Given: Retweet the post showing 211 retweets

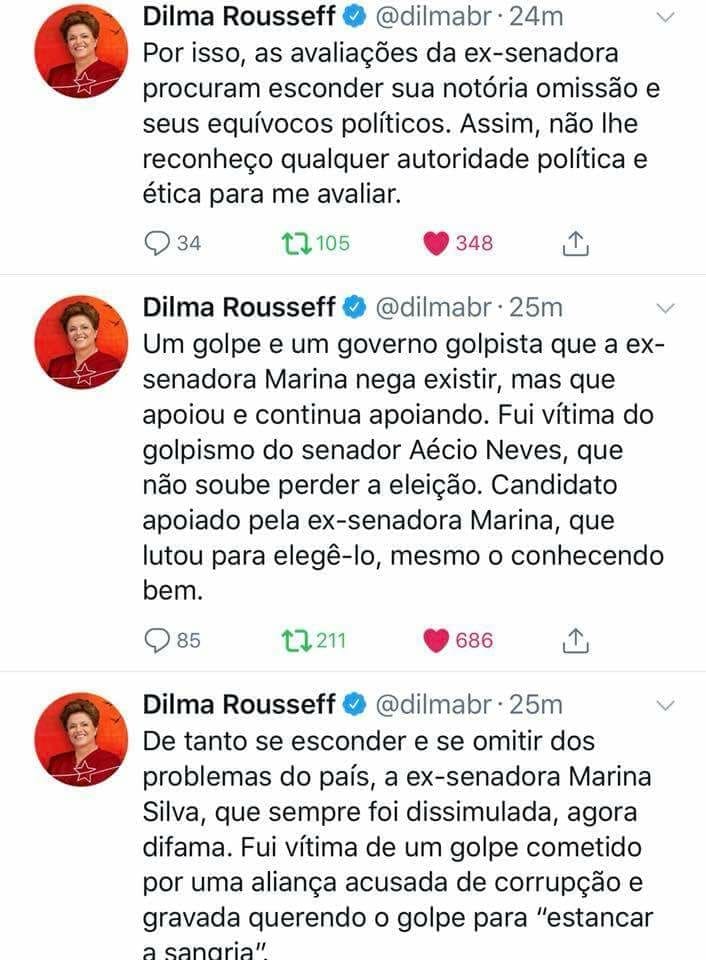Looking at the screenshot, I should [295, 640].
